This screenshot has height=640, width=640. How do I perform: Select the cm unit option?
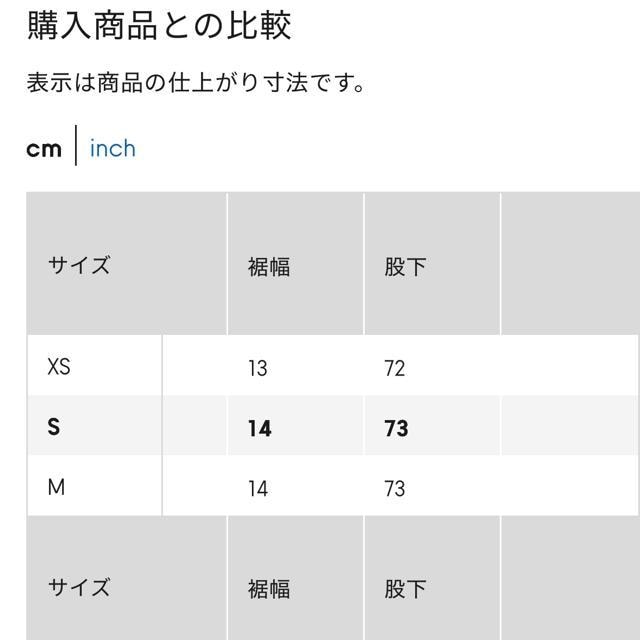[44, 149]
